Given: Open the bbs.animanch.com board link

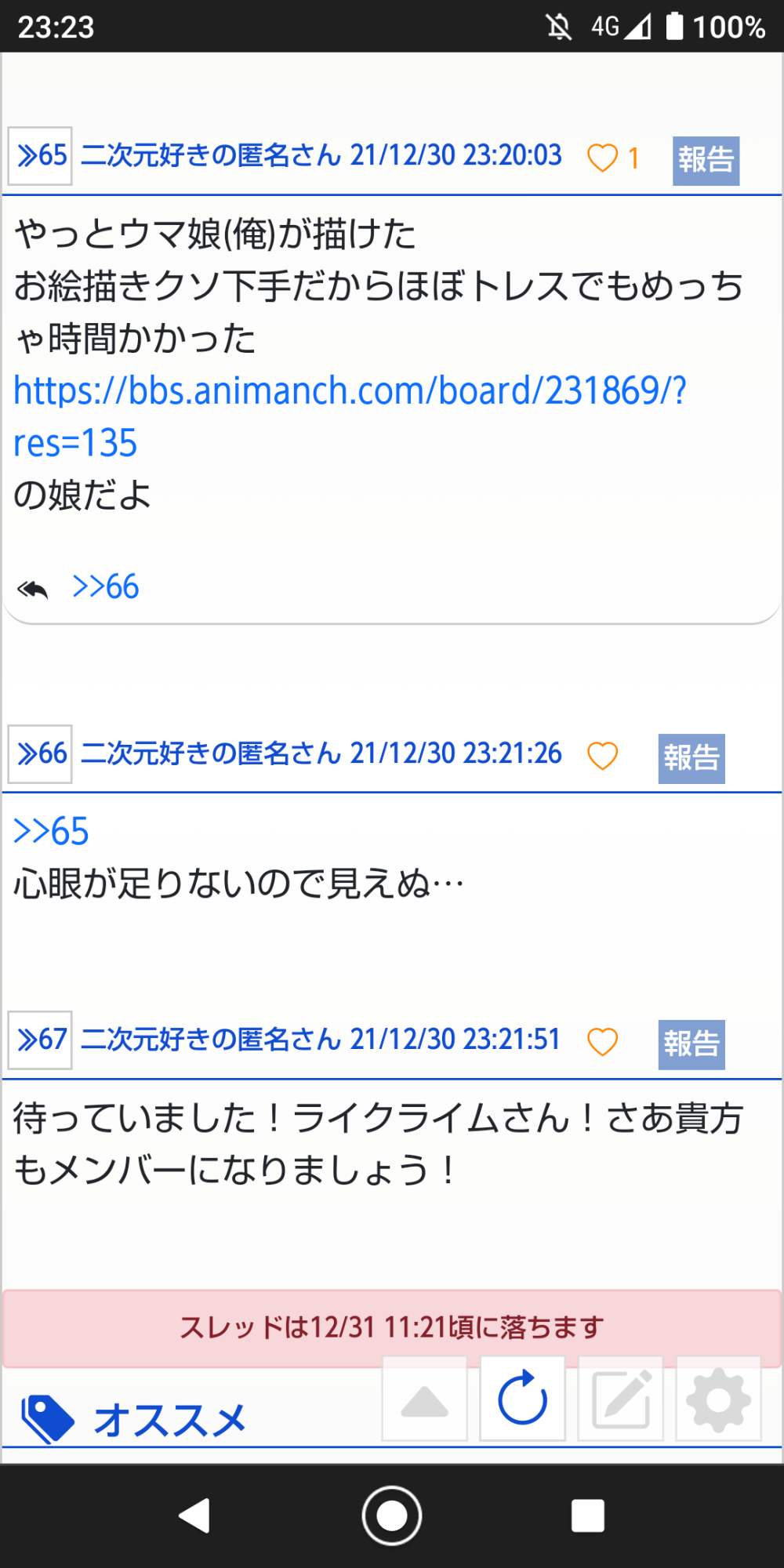Looking at the screenshot, I should click(x=350, y=416).
